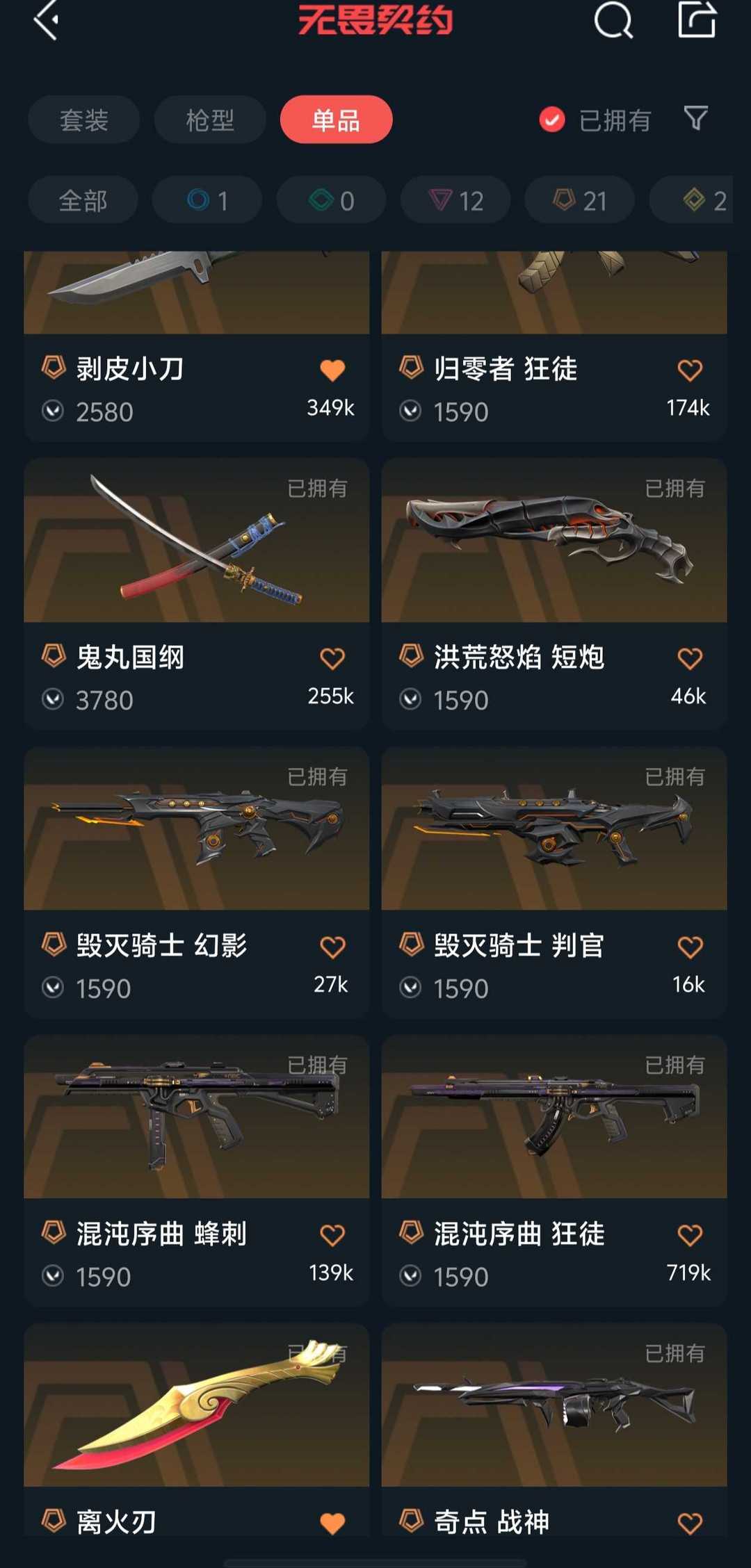Go back using the top-left arrow
Screen dimensions: 751x1568
[46, 20]
